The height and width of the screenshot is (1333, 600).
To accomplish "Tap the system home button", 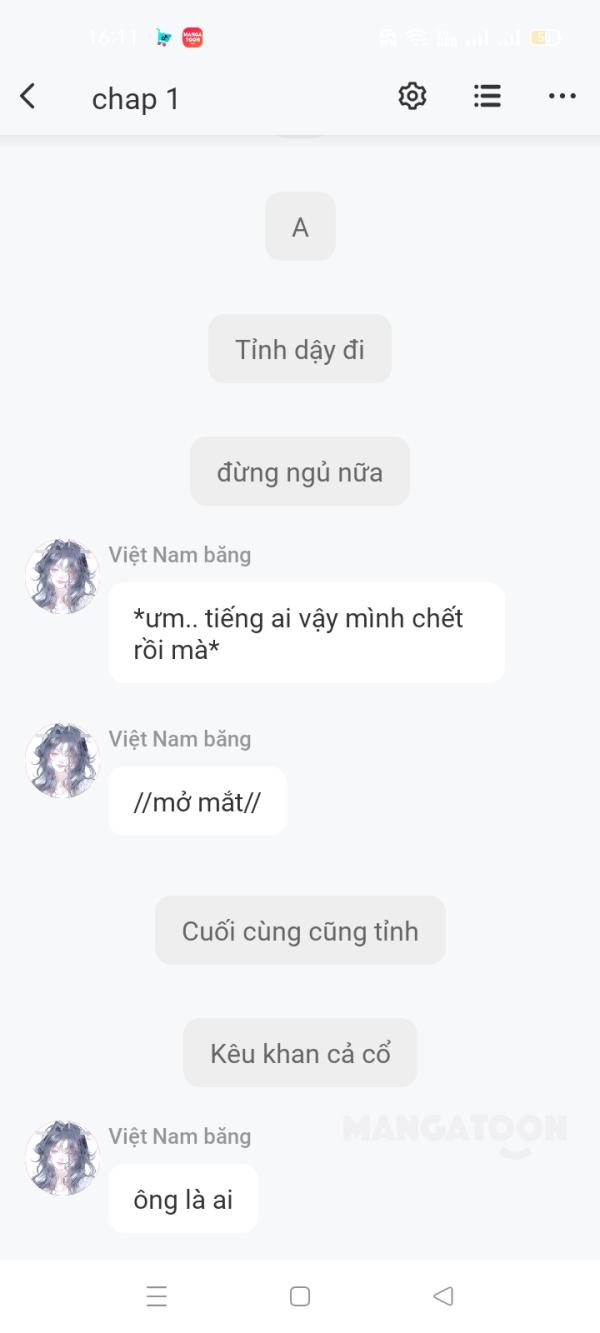I will pos(300,1296).
